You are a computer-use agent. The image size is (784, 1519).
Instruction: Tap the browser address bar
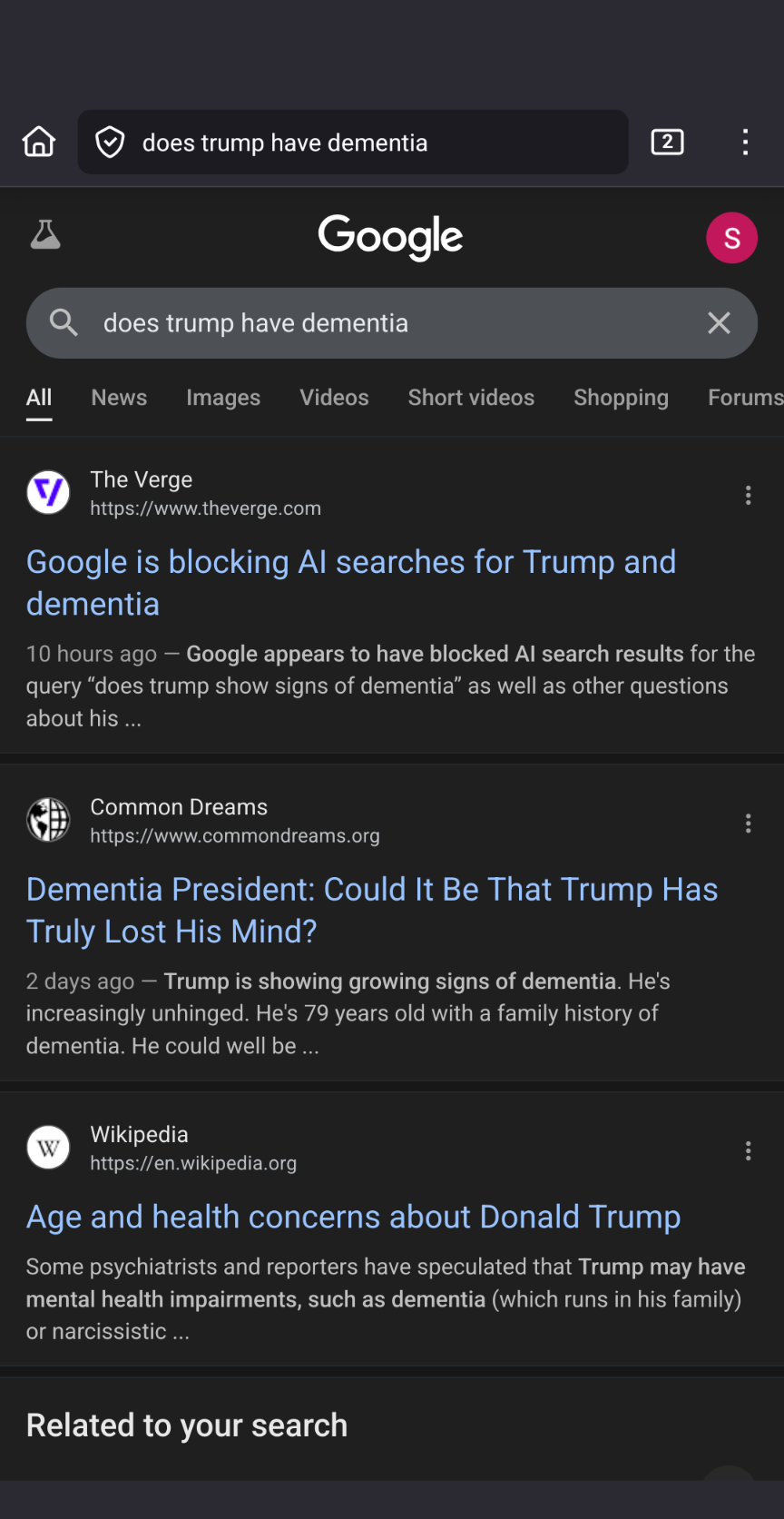tap(354, 143)
